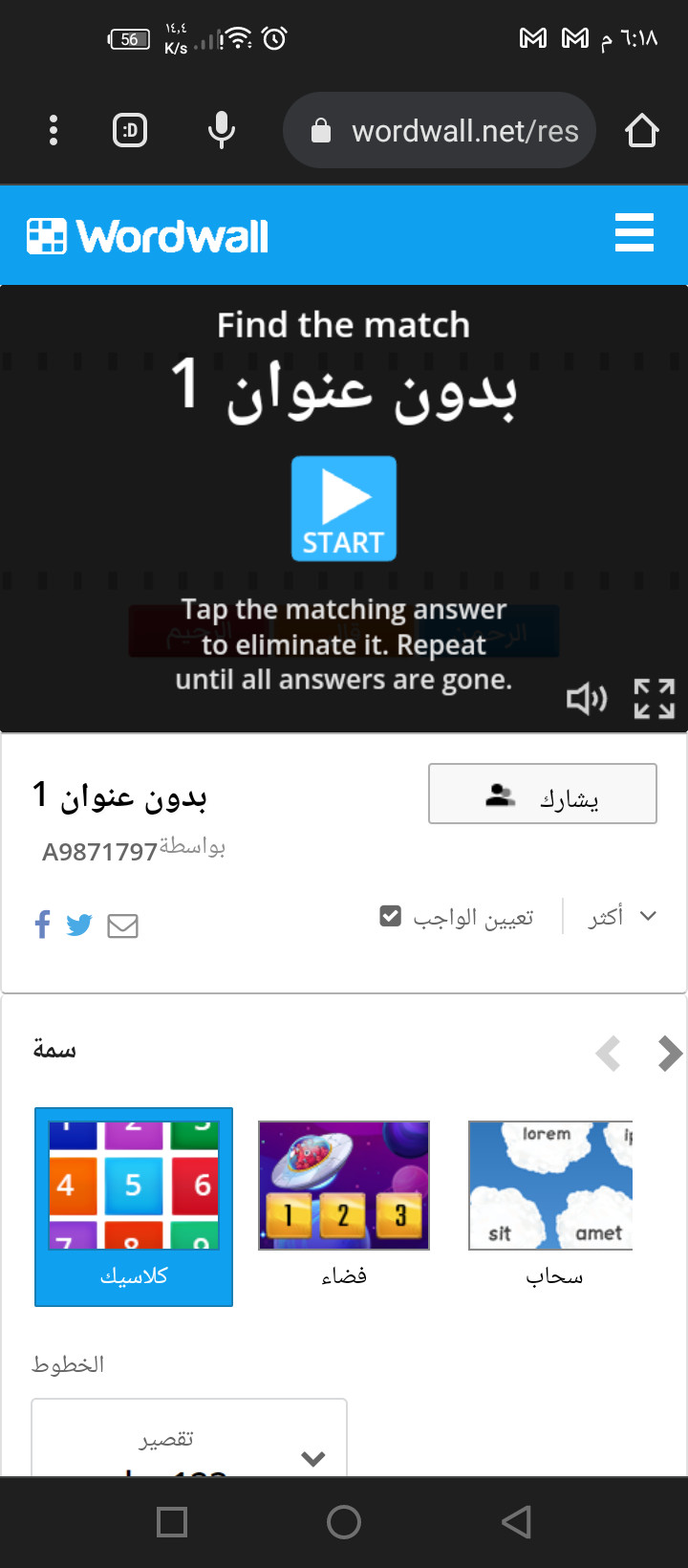Screen dimensions: 688x1568
Task: Start the Find the match game
Action: pos(344,508)
